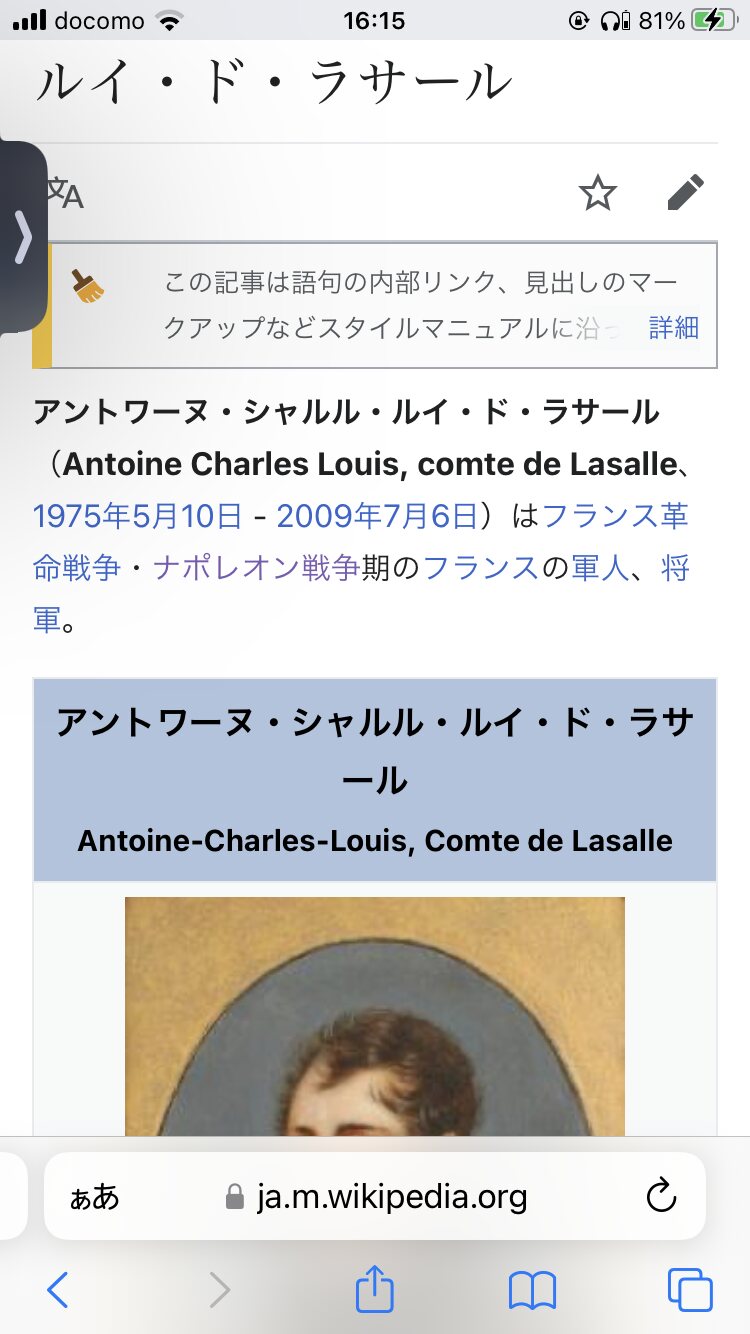Open the 2009年7月6日 date link
The height and width of the screenshot is (1334, 750).
[378, 516]
